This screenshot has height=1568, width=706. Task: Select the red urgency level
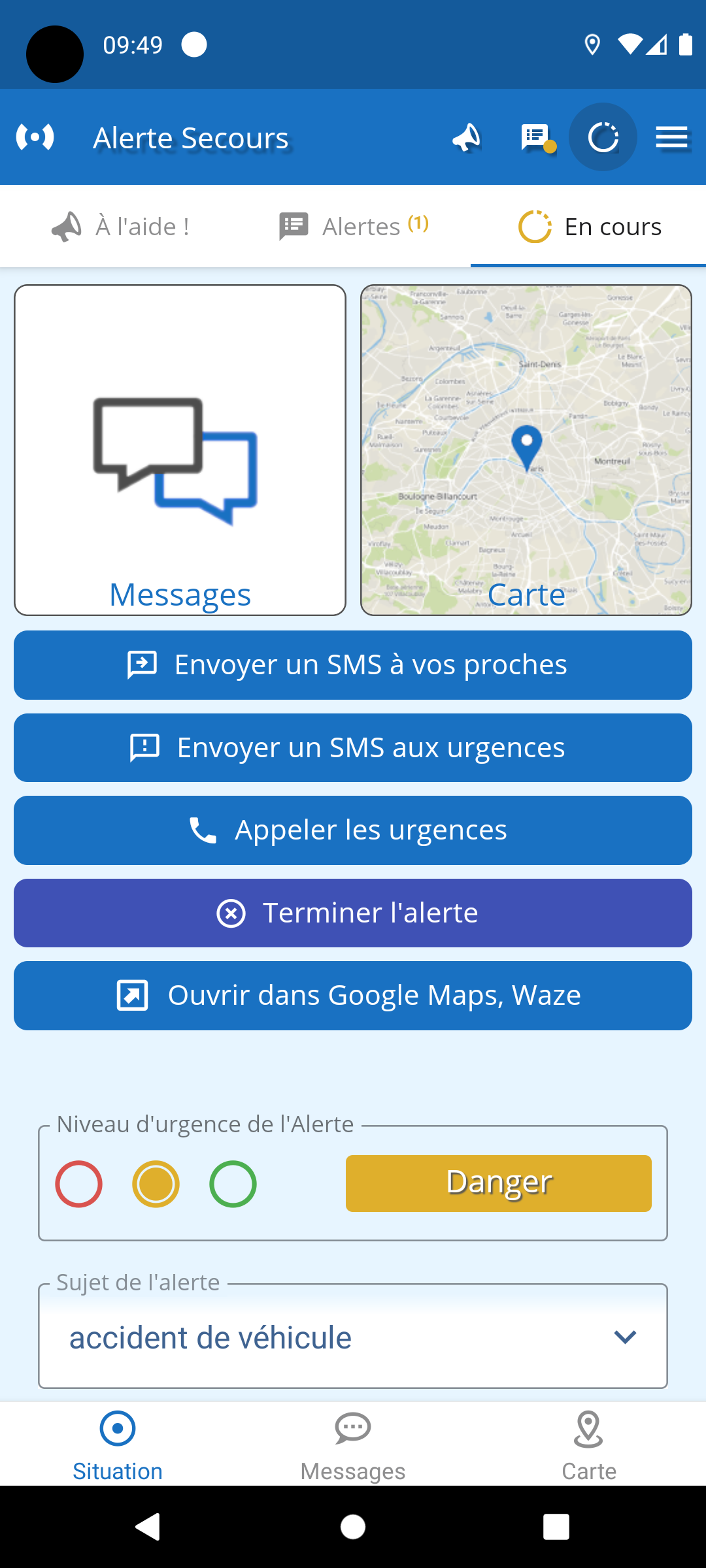(x=79, y=1184)
